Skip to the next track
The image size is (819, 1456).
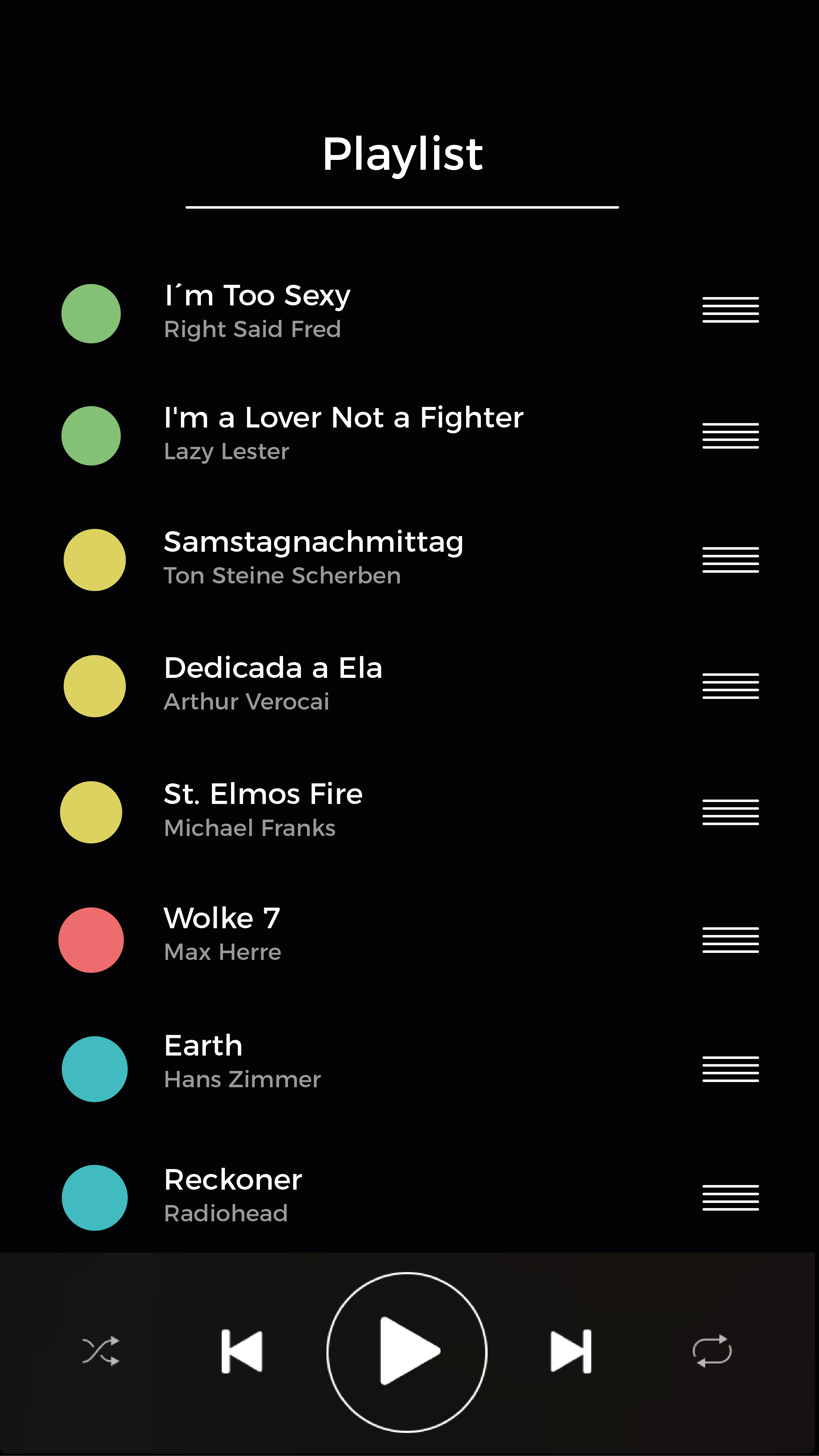click(x=571, y=1351)
